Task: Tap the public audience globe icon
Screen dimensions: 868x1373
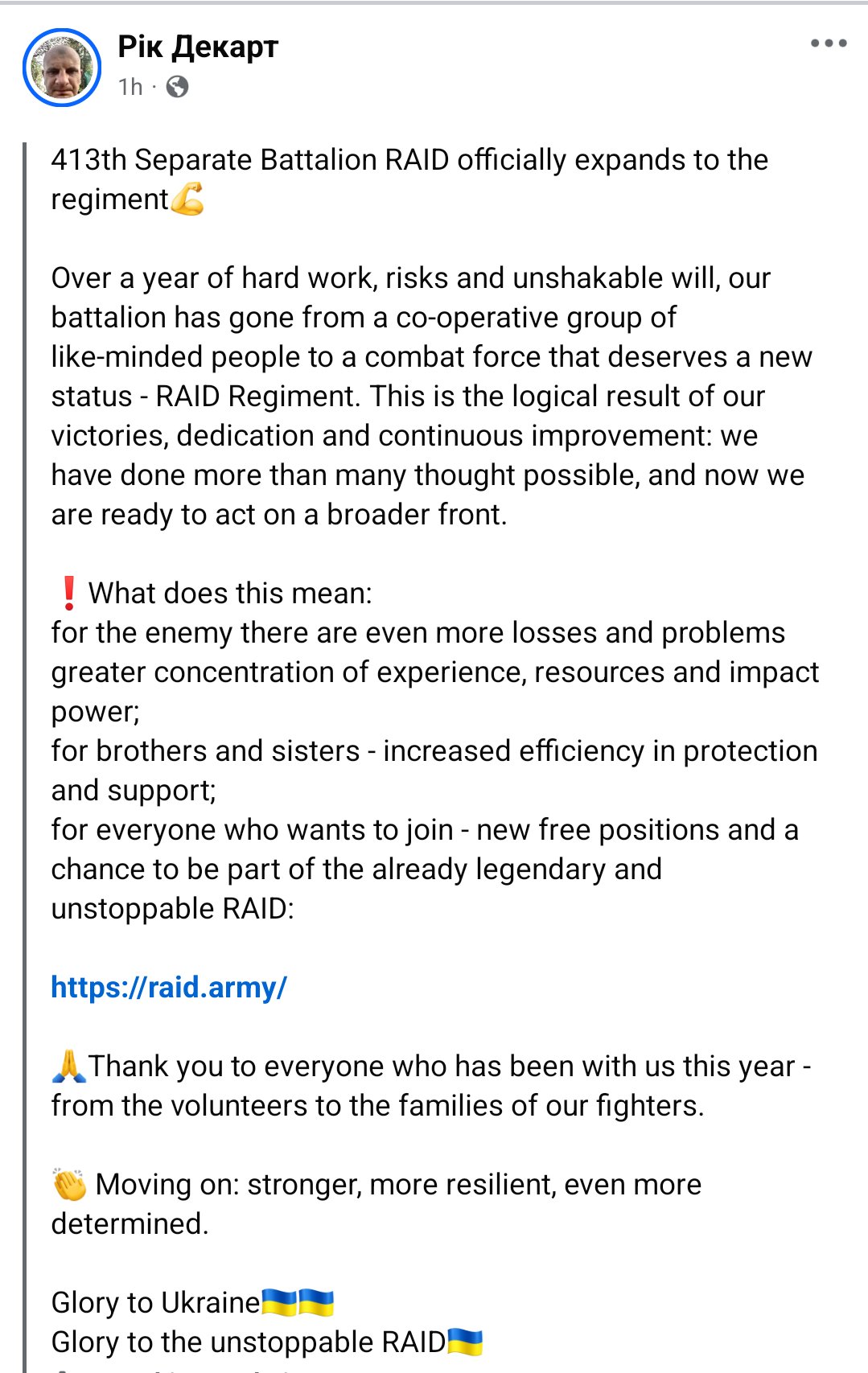Action: [x=177, y=86]
